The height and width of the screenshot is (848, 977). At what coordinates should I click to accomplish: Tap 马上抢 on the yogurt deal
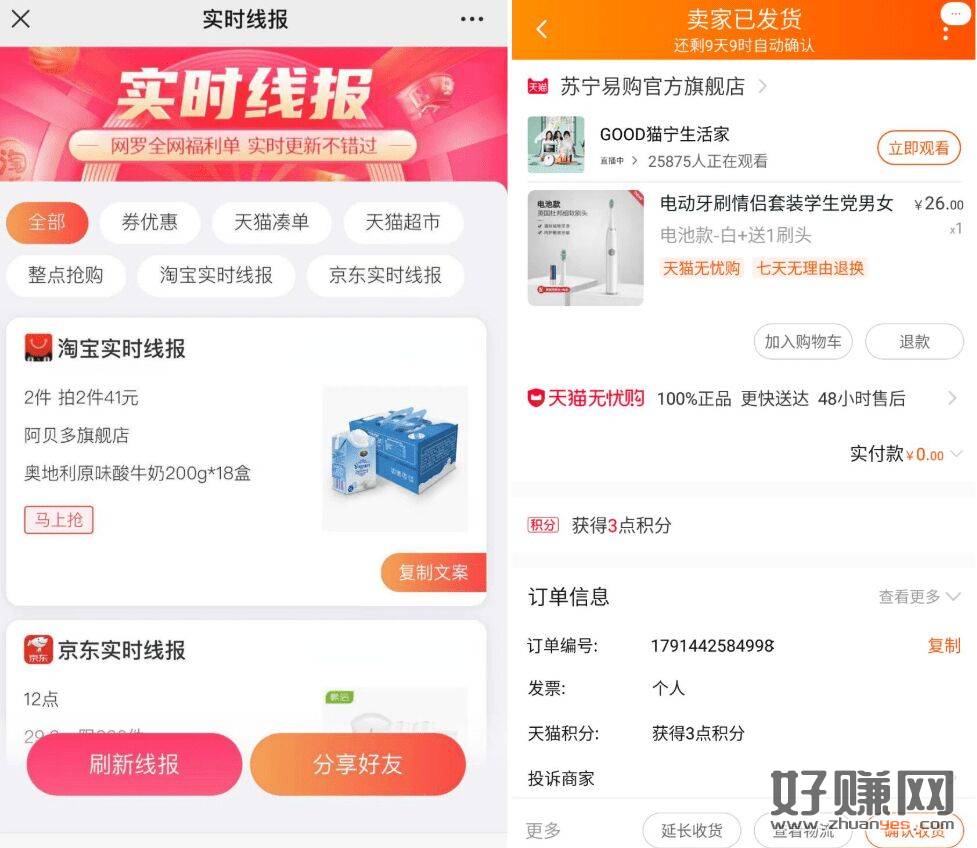(59, 520)
